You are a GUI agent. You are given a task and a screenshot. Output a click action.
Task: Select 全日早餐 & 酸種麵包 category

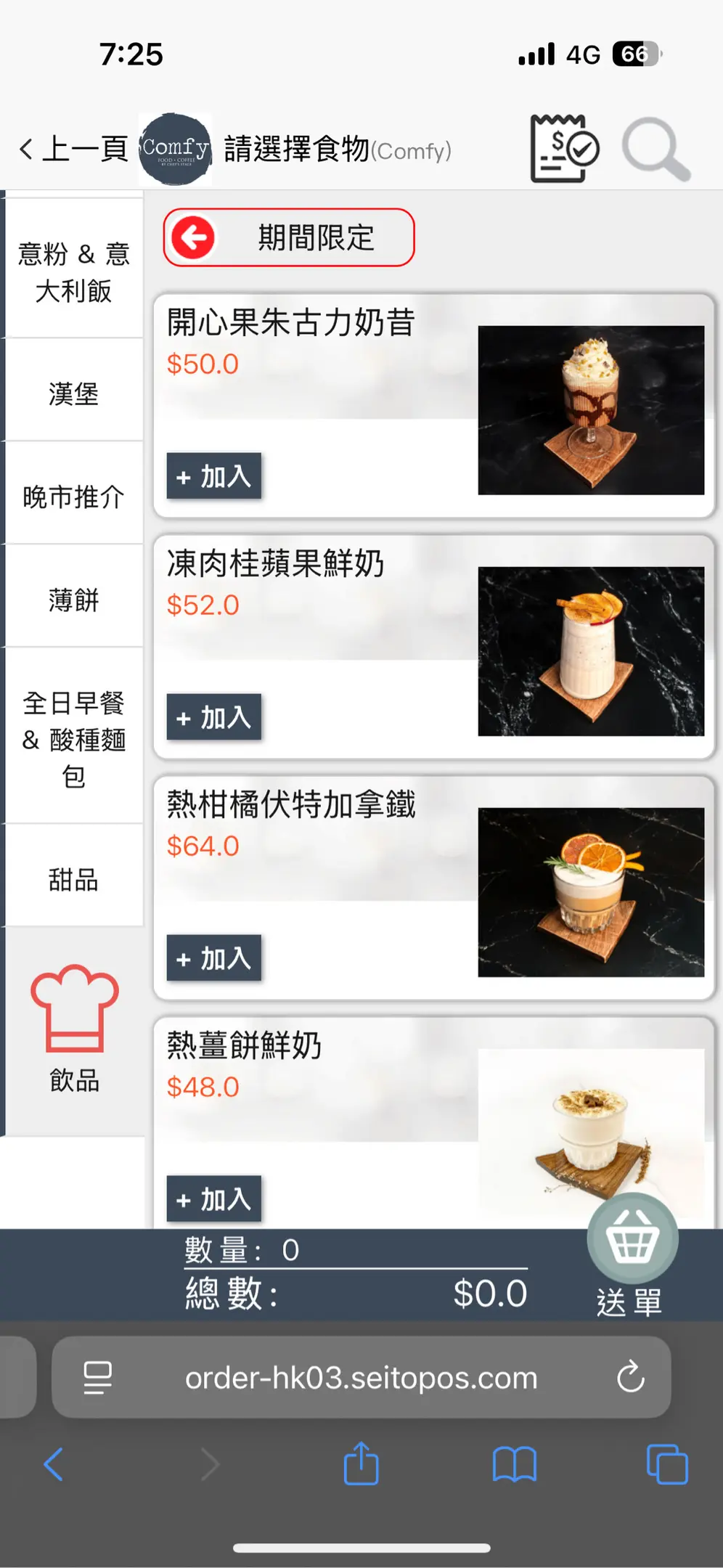[x=73, y=739]
